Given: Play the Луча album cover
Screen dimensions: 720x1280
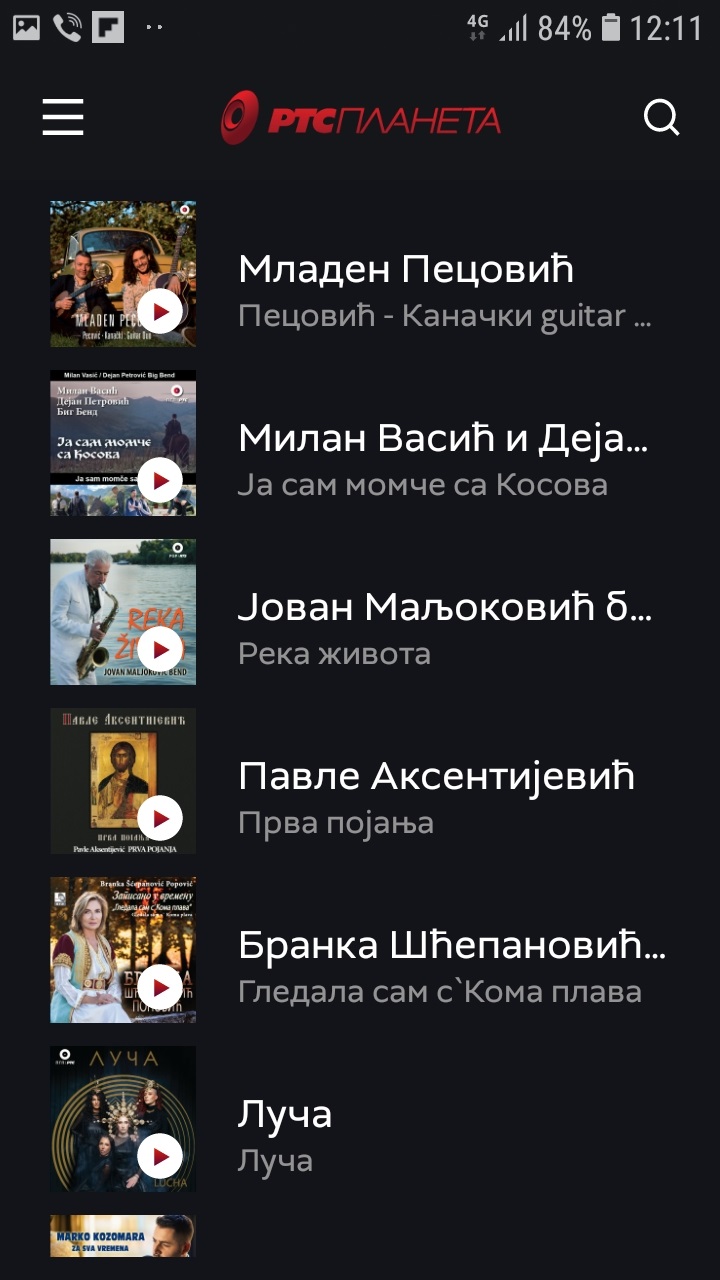Looking at the screenshot, I should pyautogui.click(x=160, y=1157).
